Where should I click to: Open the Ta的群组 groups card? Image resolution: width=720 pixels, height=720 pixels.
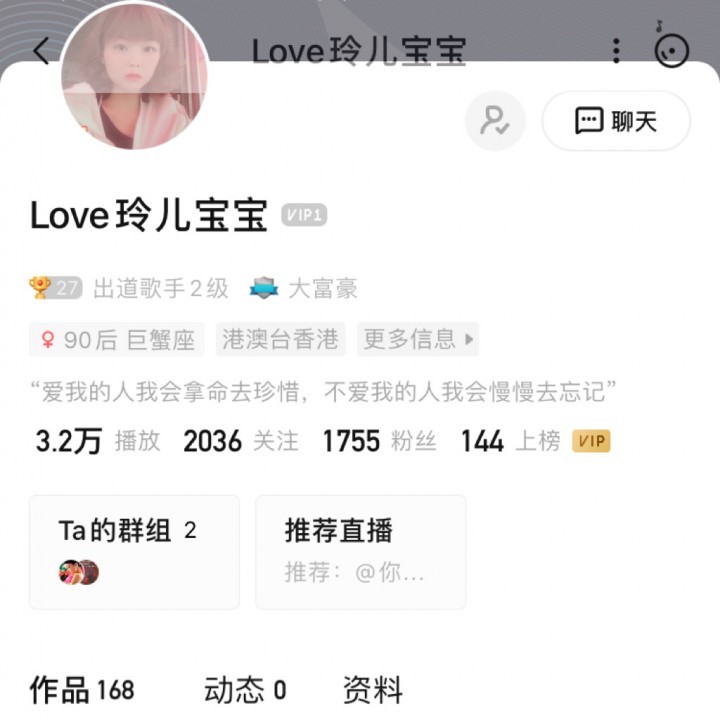(134, 551)
